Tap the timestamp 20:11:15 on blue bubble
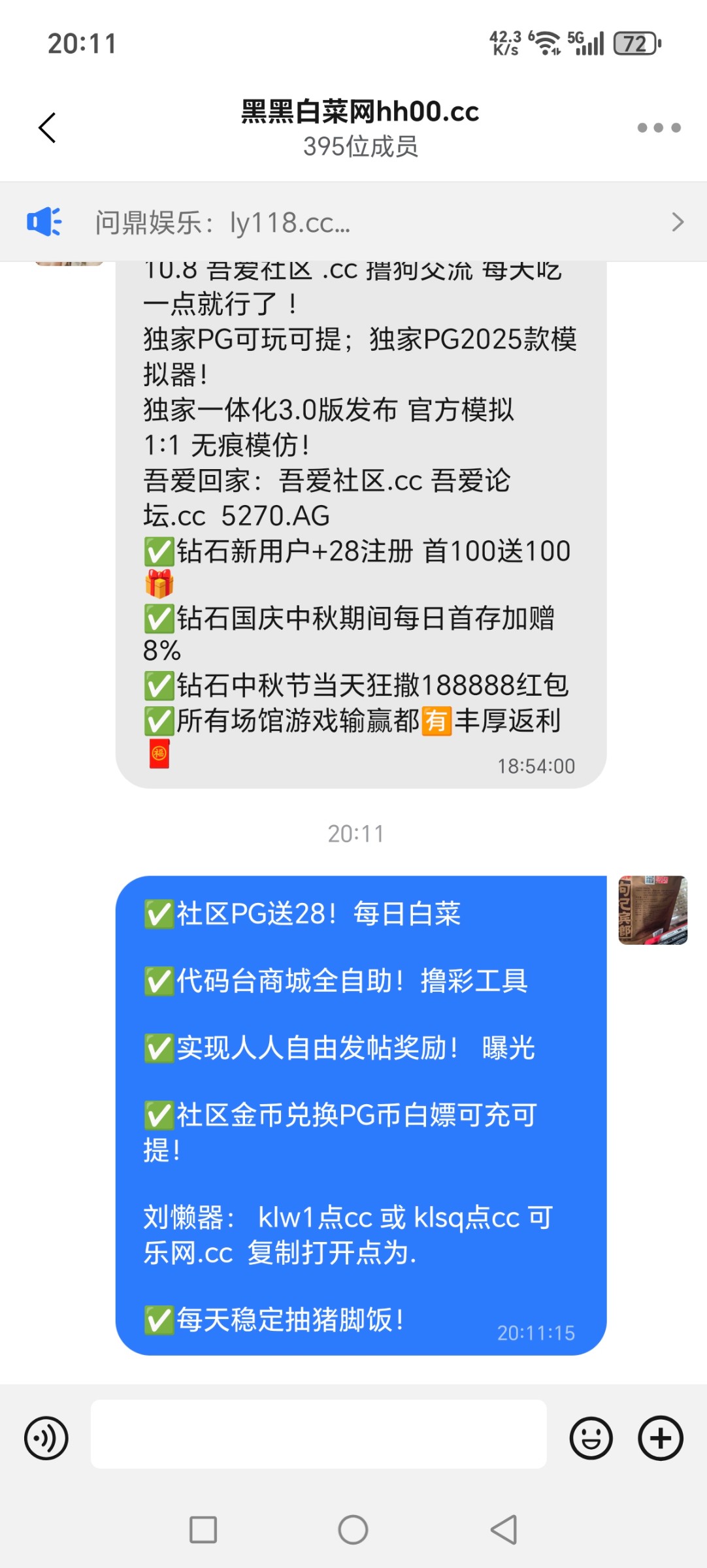 coord(536,1333)
